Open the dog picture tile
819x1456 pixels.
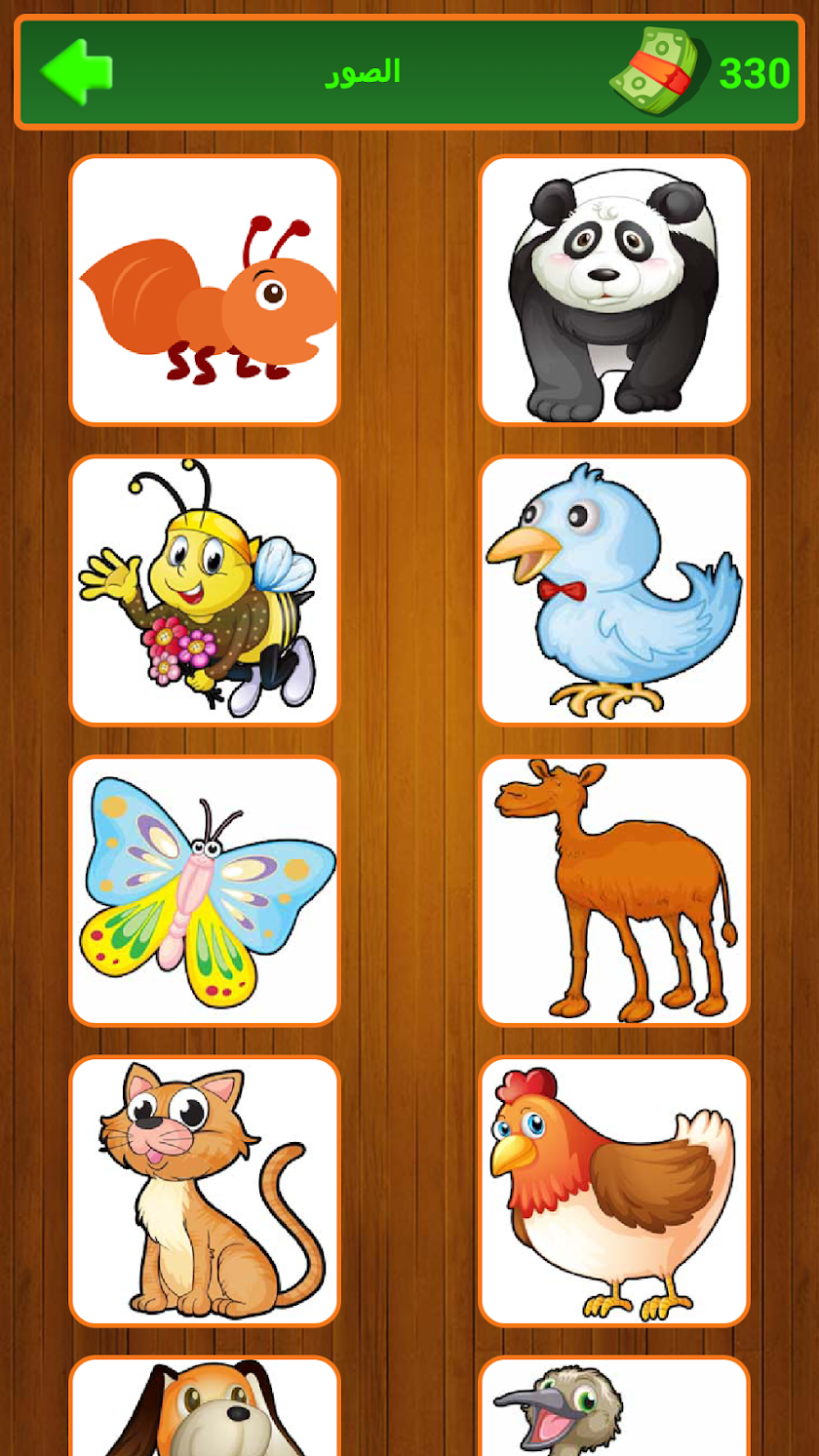[205, 1409]
